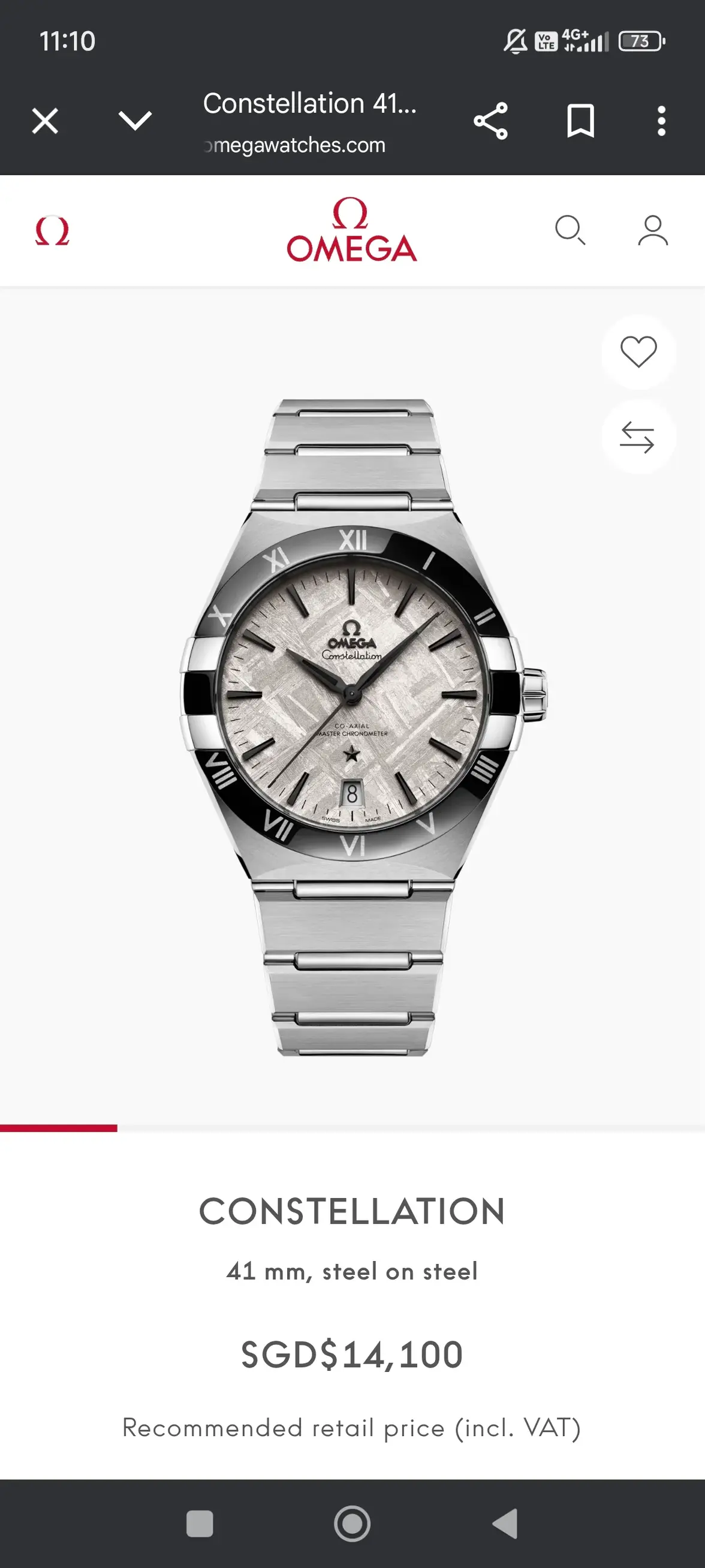Expand the page options chevron below the X
705x1568 pixels.
(134, 121)
